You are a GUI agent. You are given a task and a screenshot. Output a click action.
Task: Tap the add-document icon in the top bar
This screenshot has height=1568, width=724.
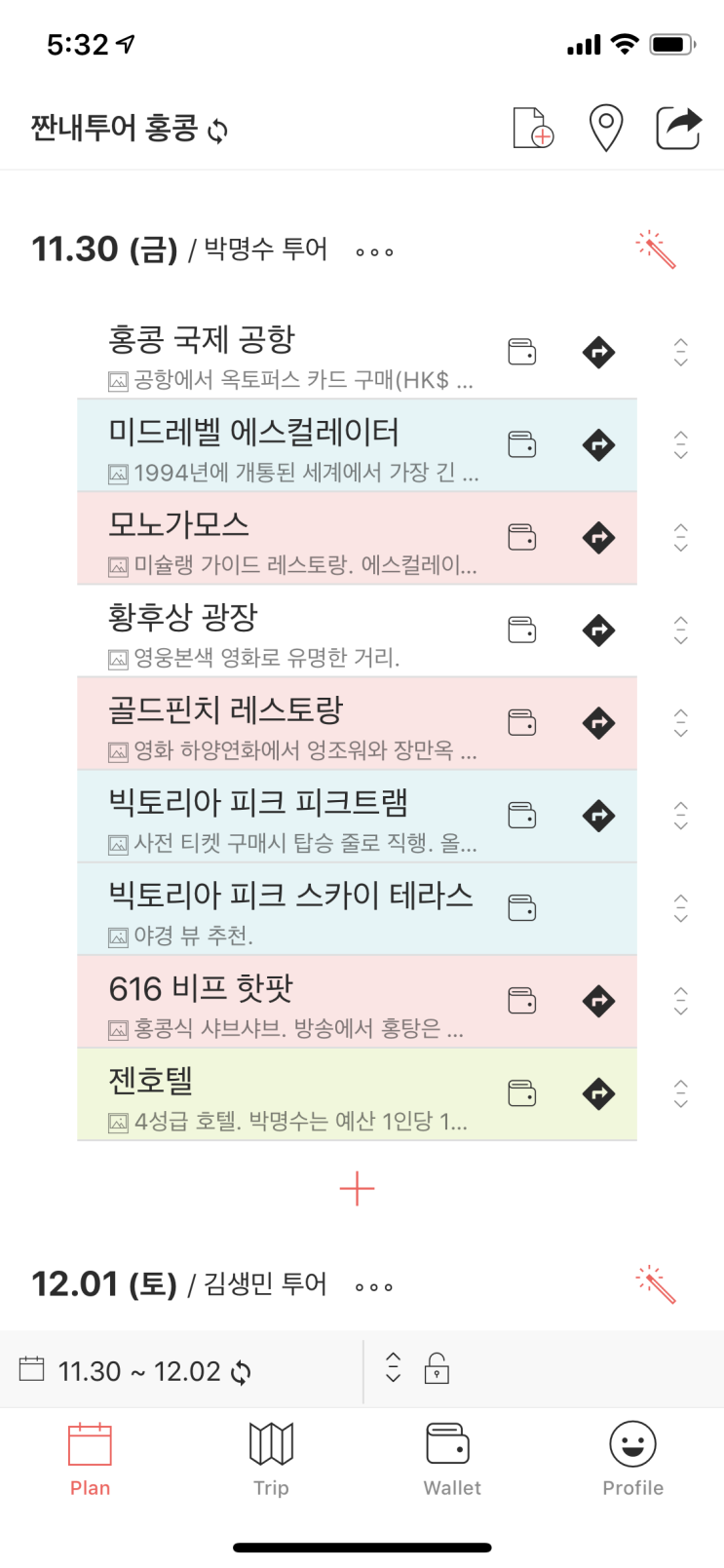[531, 127]
